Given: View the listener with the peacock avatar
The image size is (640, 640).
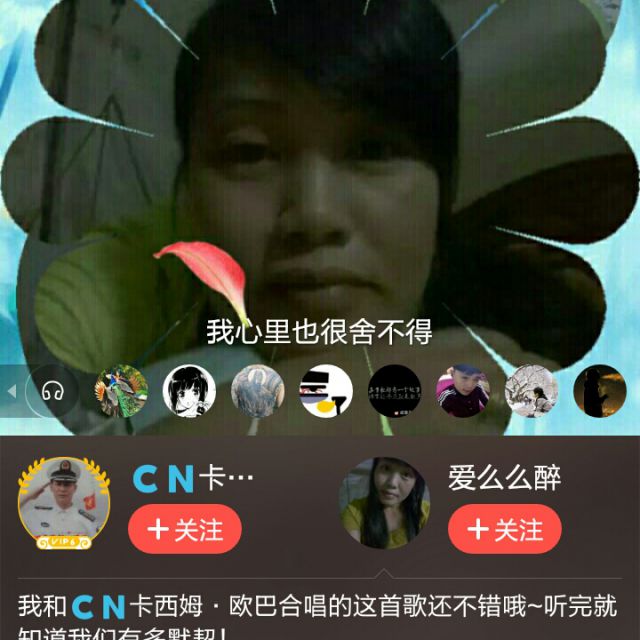Looking at the screenshot, I should (121, 390).
